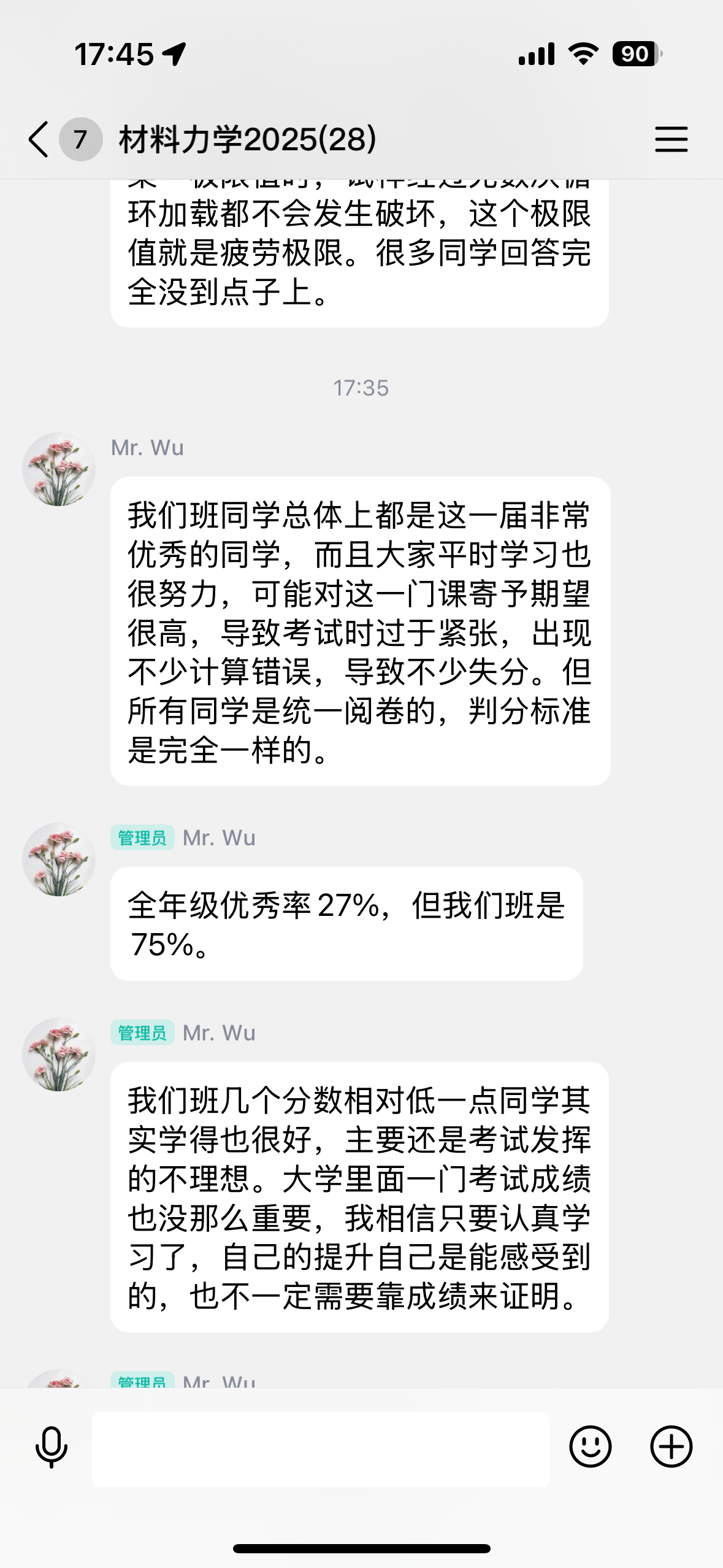The height and width of the screenshot is (1568, 723).
Task: Open the emoji picker
Action: (590, 1447)
